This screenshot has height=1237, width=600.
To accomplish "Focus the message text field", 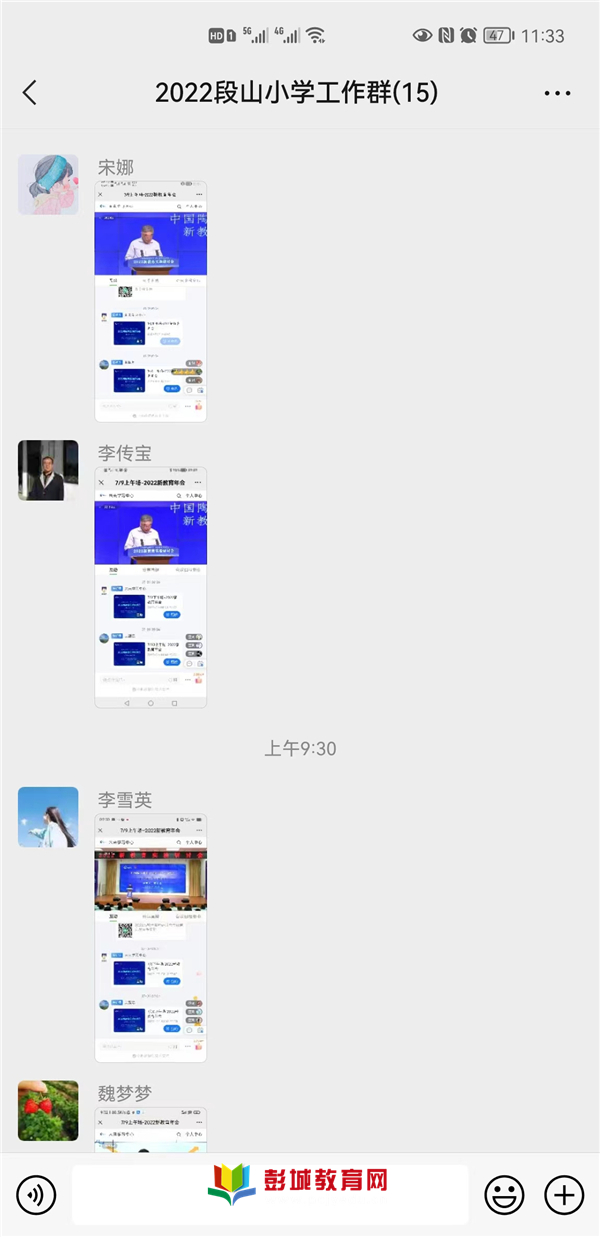I will pos(270,1194).
